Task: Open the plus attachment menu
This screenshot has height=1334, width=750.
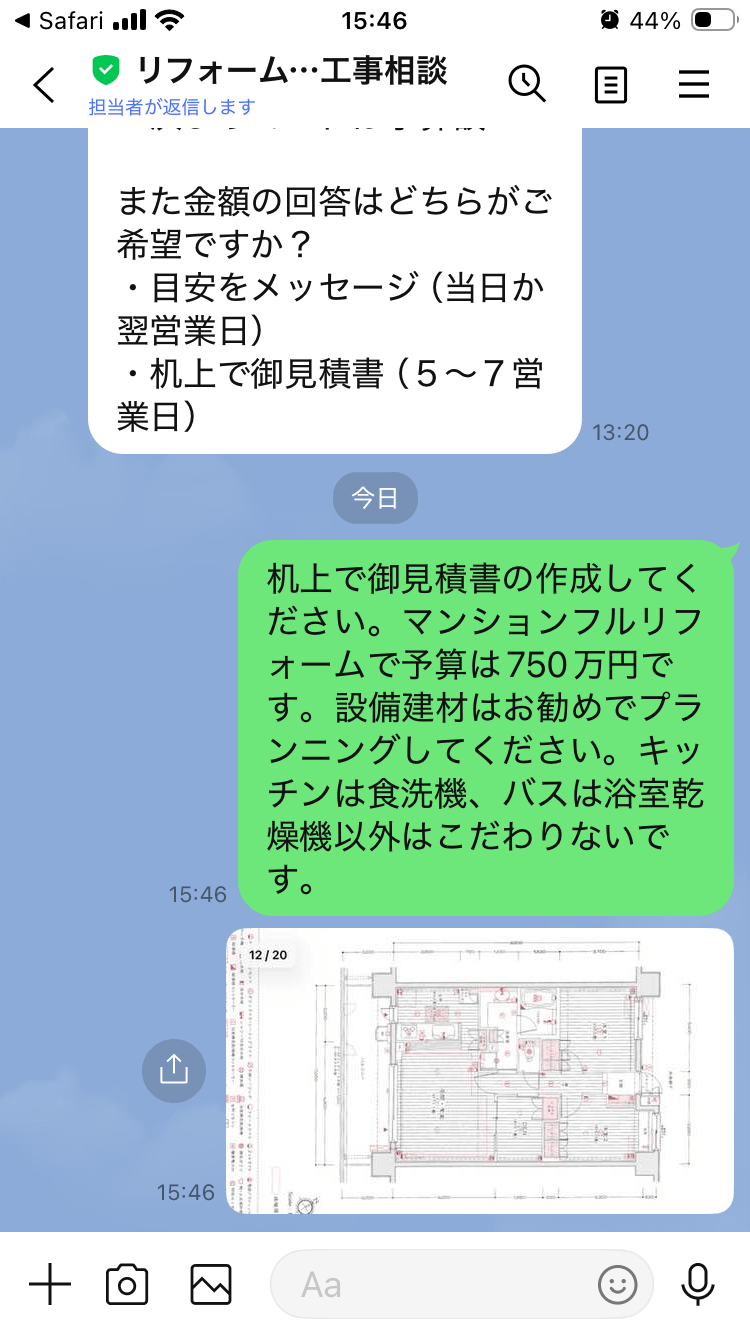Action: coord(49,1283)
